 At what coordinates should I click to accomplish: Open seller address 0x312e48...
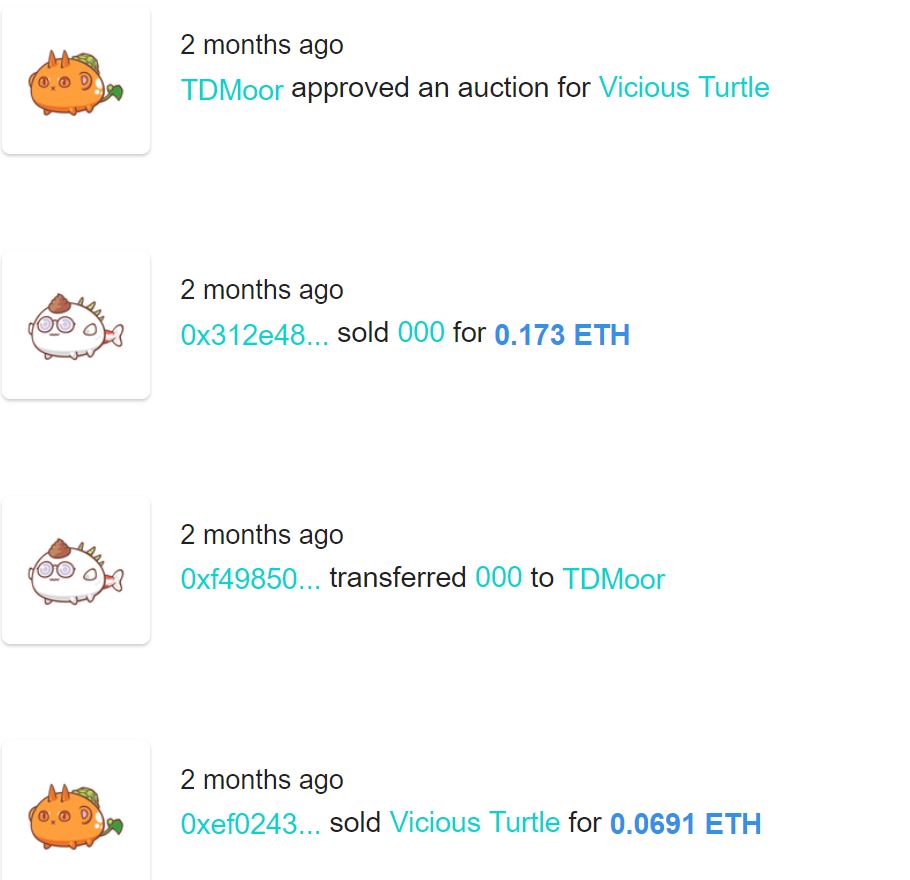tap(254, 334)
